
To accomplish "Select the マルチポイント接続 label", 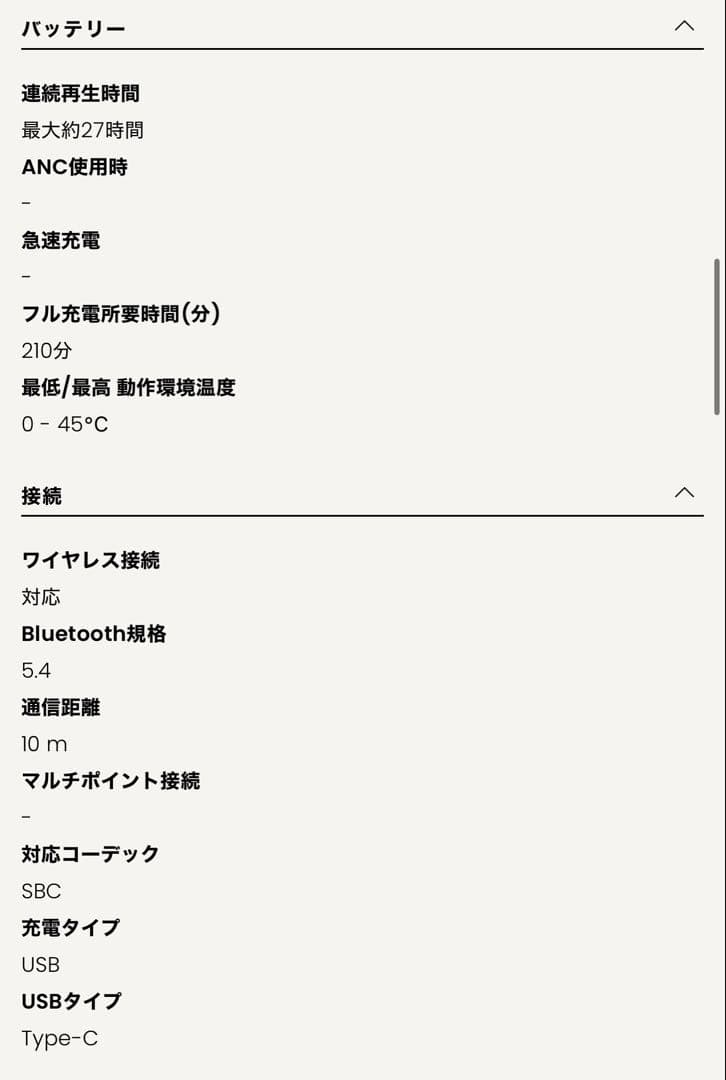I will pos(110,781).
